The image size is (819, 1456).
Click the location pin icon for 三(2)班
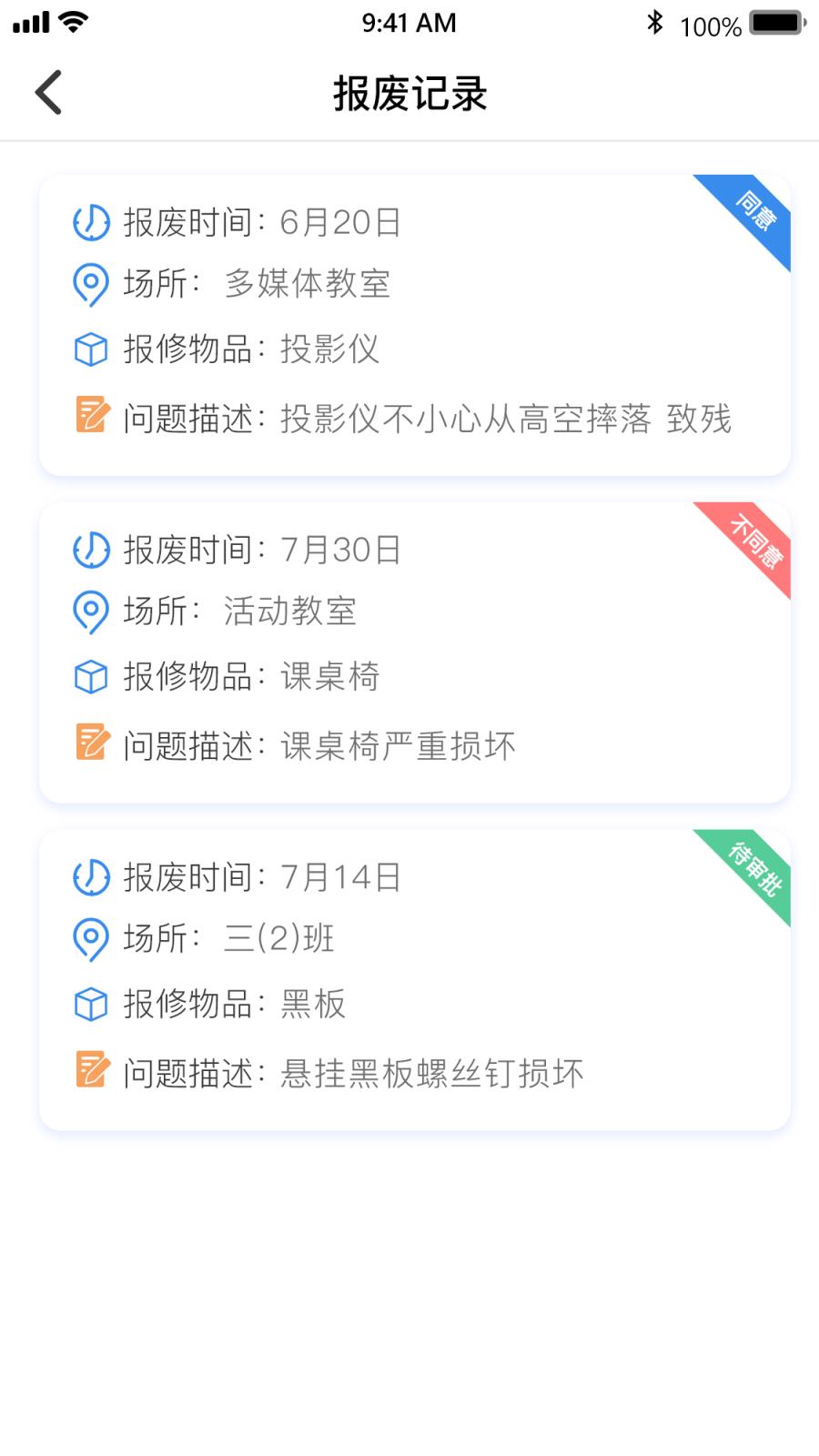90,940
